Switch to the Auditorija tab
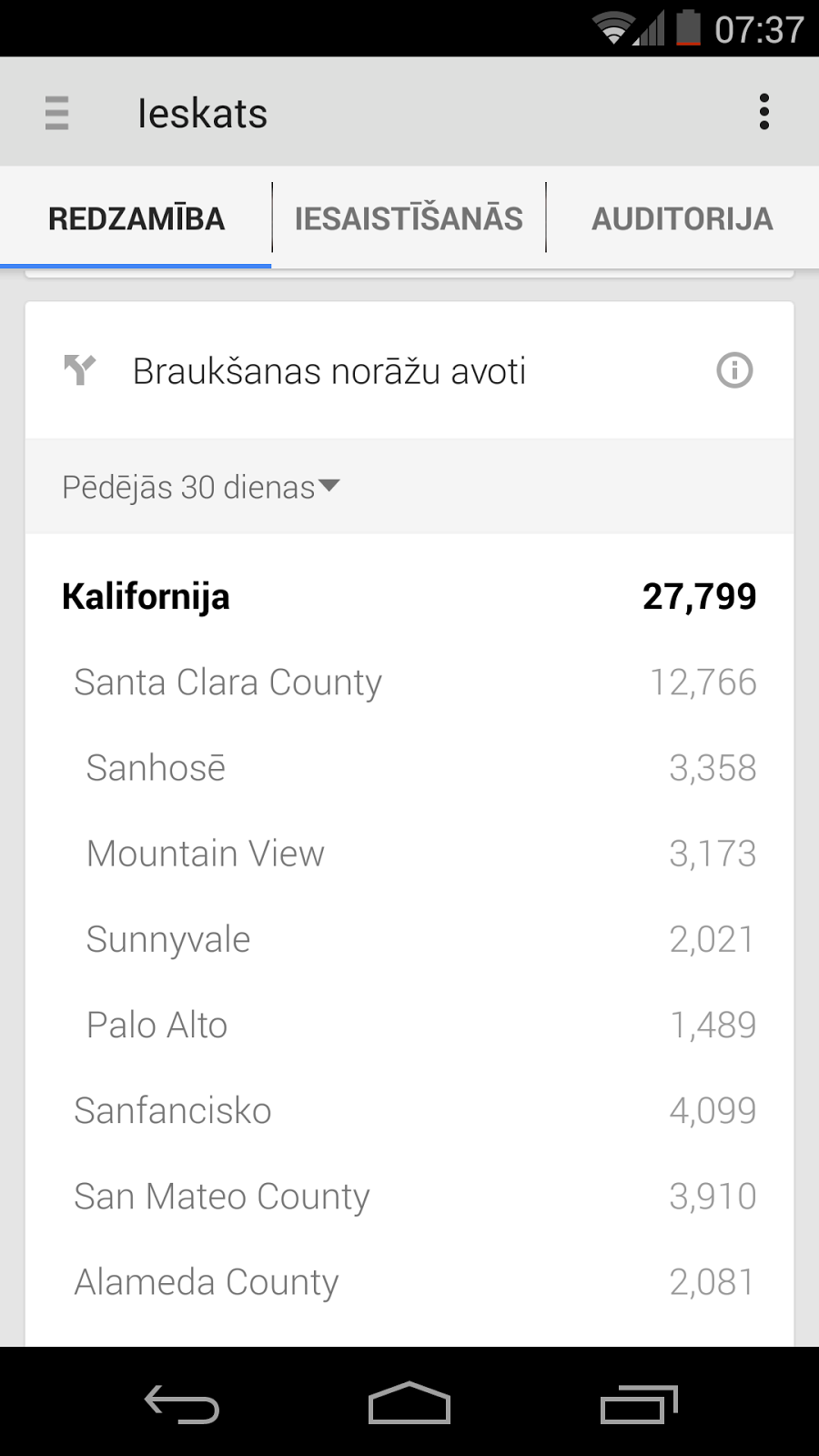819x1456 pixels. point(682,218)
